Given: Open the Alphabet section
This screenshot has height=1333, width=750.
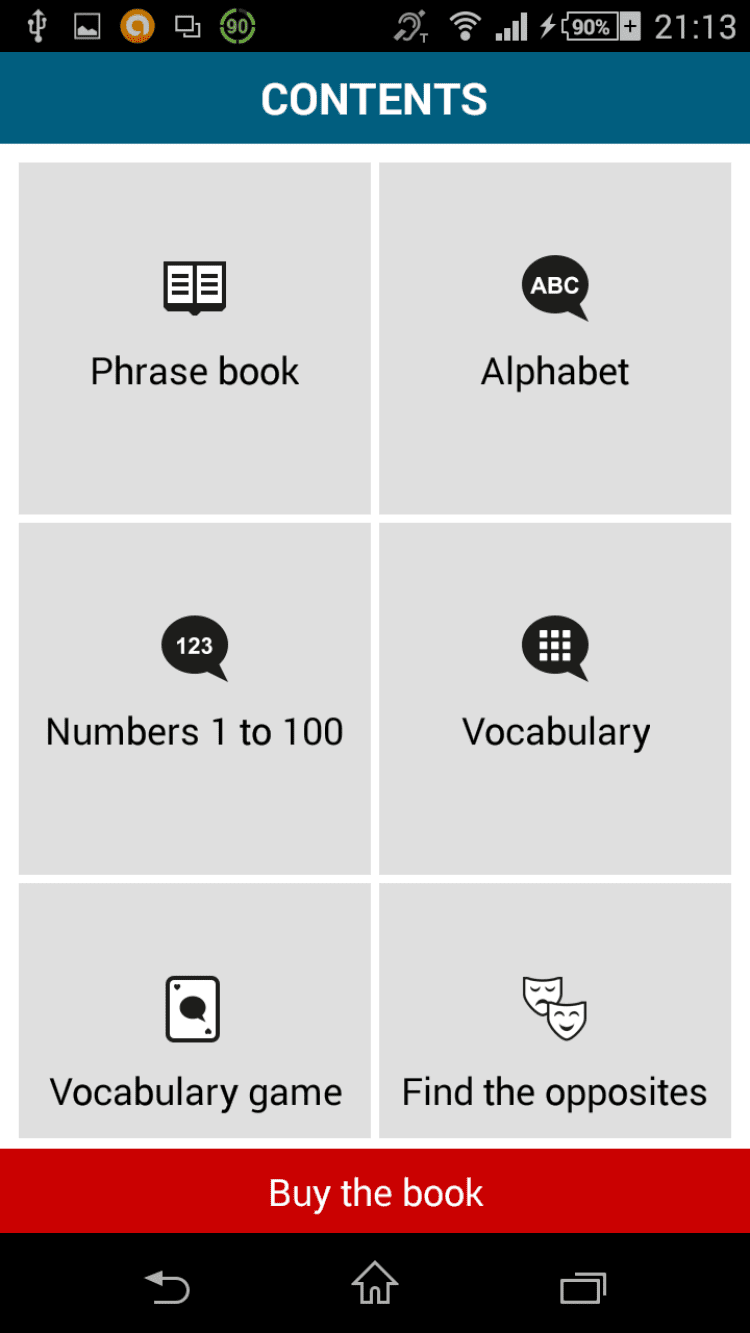Looking at the screenshot, I should pos(555,338).
